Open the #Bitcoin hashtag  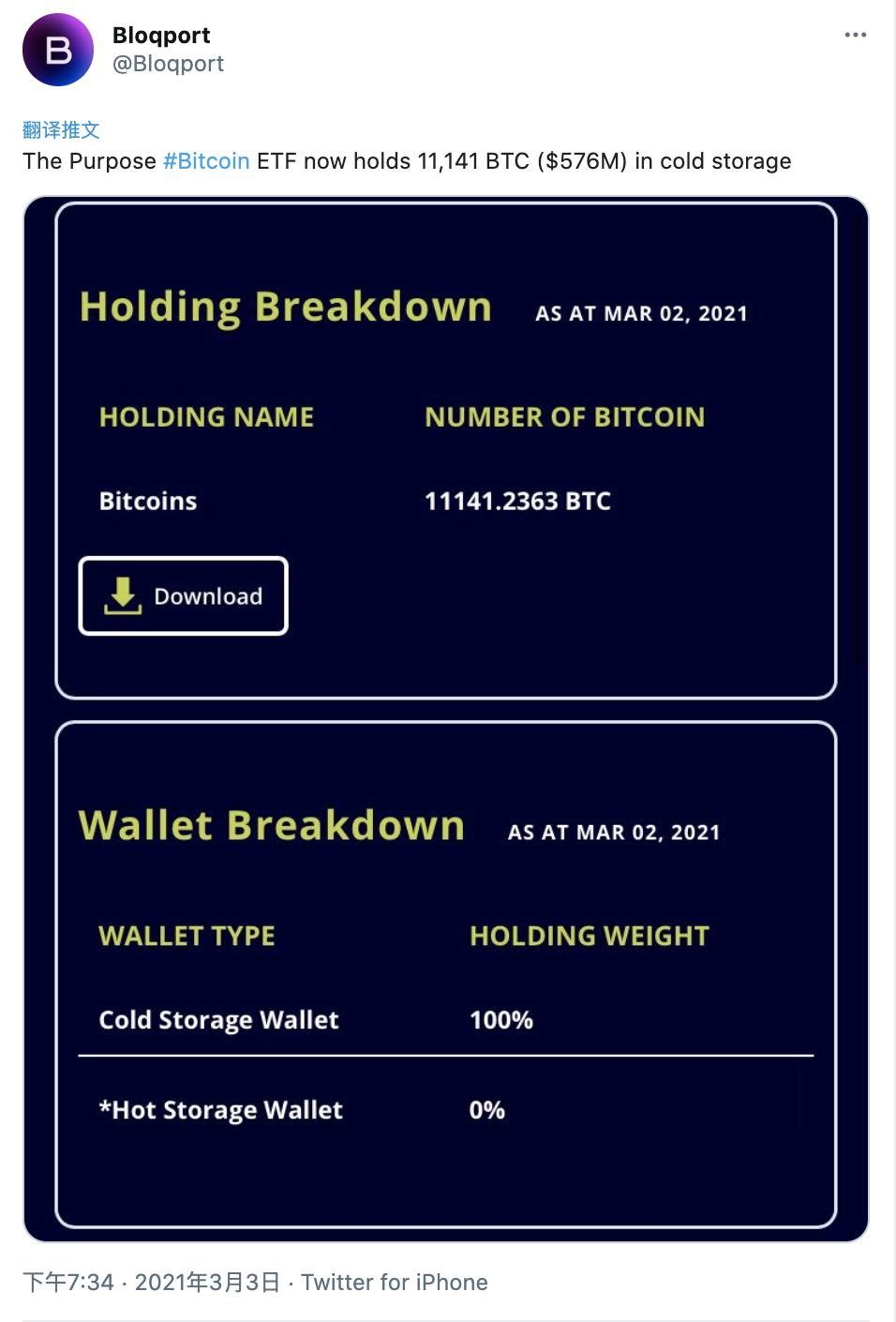206,161
